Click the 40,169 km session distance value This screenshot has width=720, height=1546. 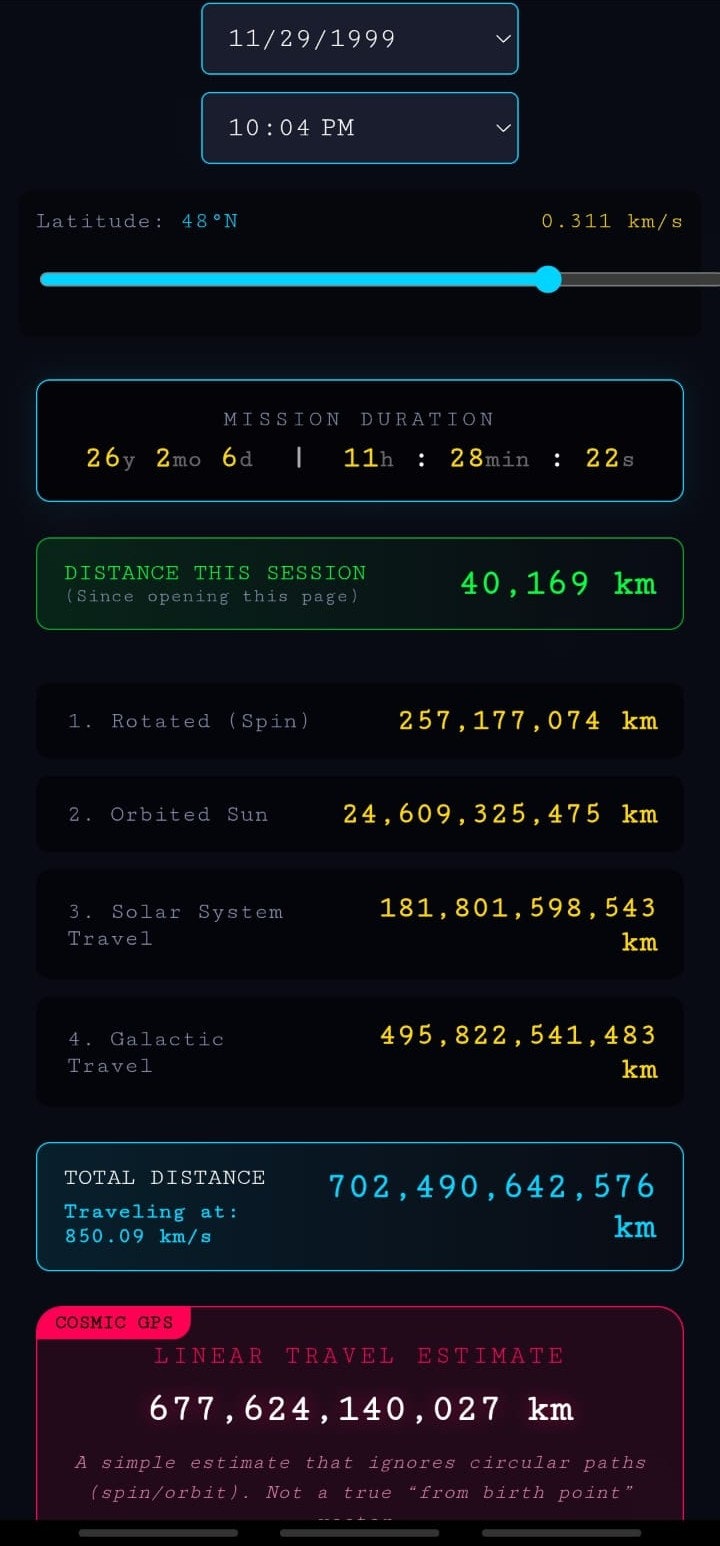coord(558,583)
